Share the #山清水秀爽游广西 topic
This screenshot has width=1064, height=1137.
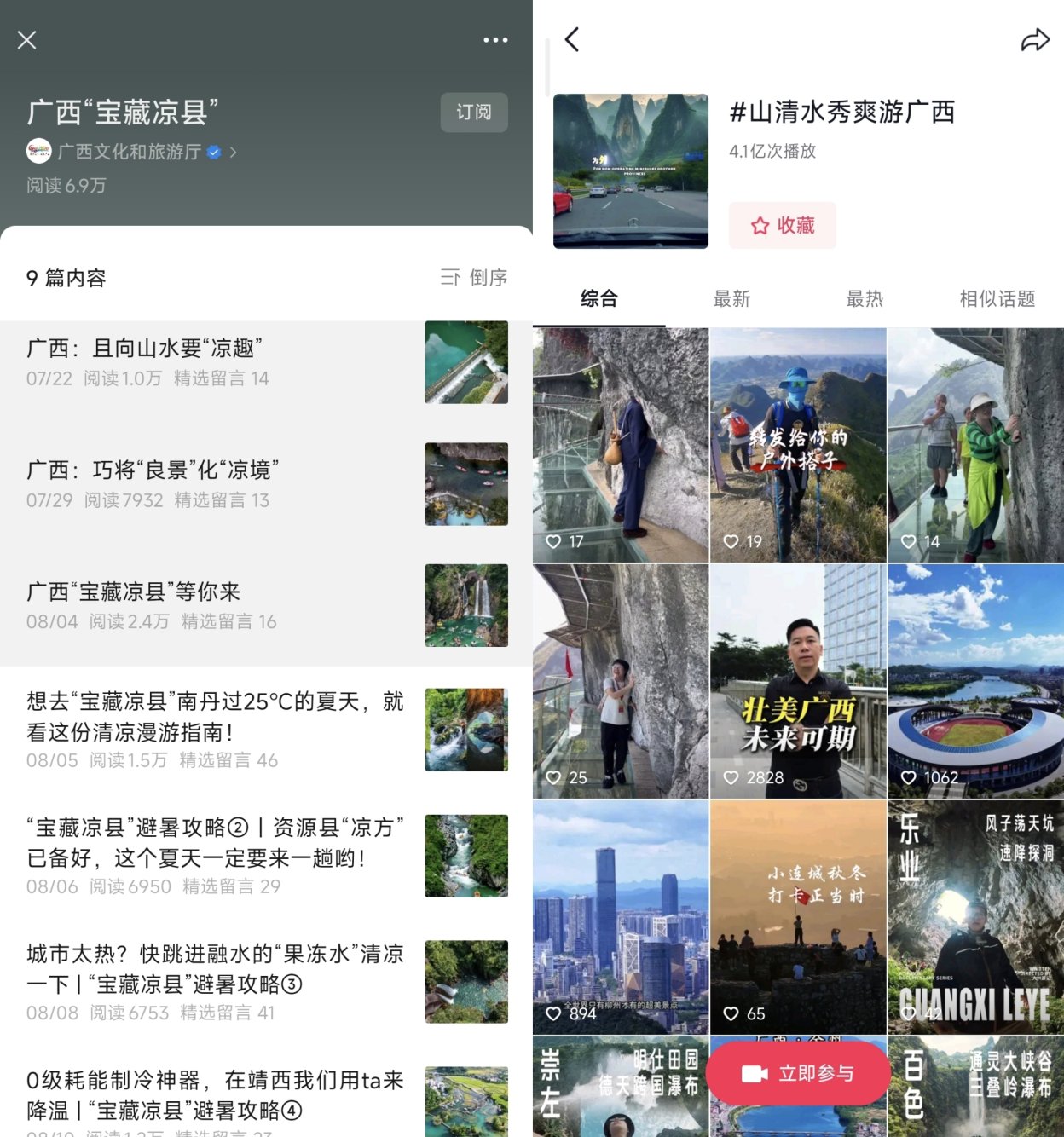tap(1034, 40)
